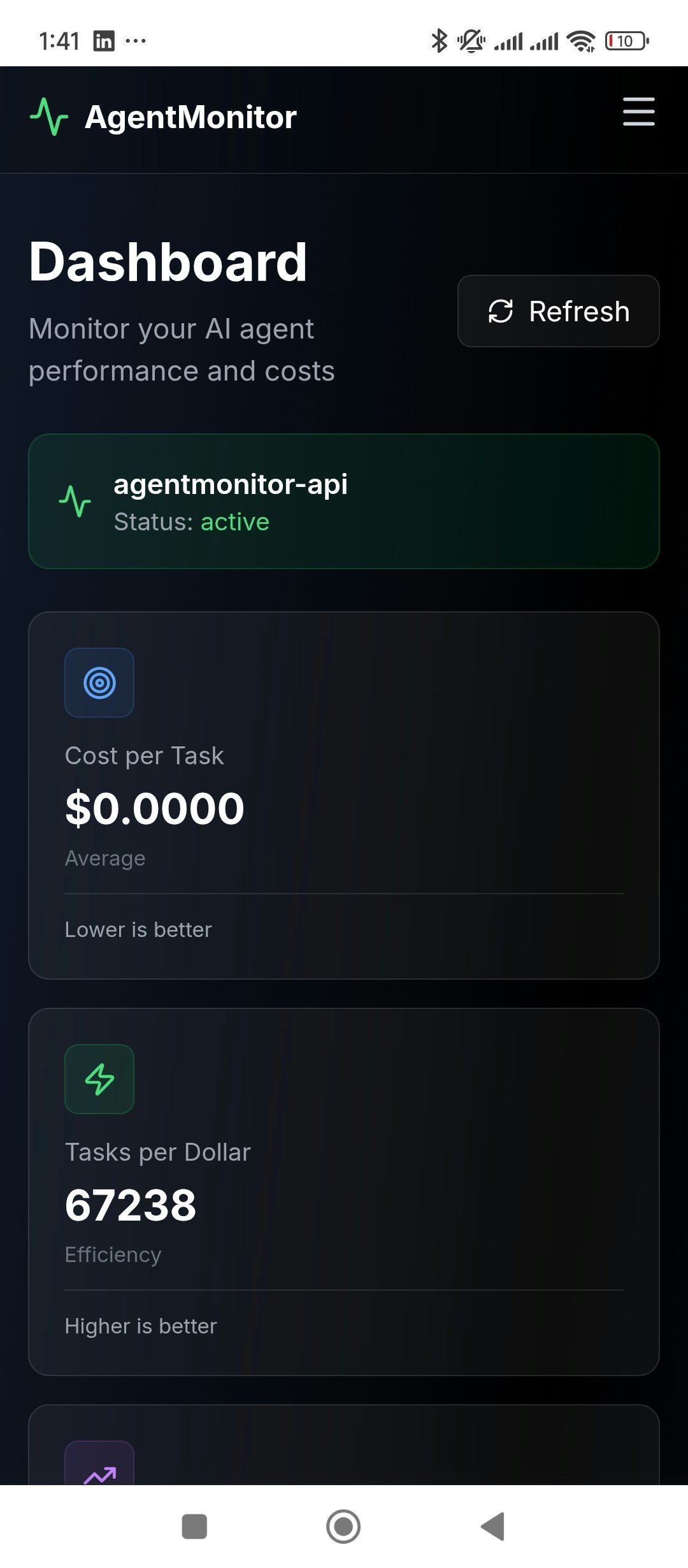Tap the LinkedIn icon in the status bar
The image size is (688, 1568).
click(104, 40)
